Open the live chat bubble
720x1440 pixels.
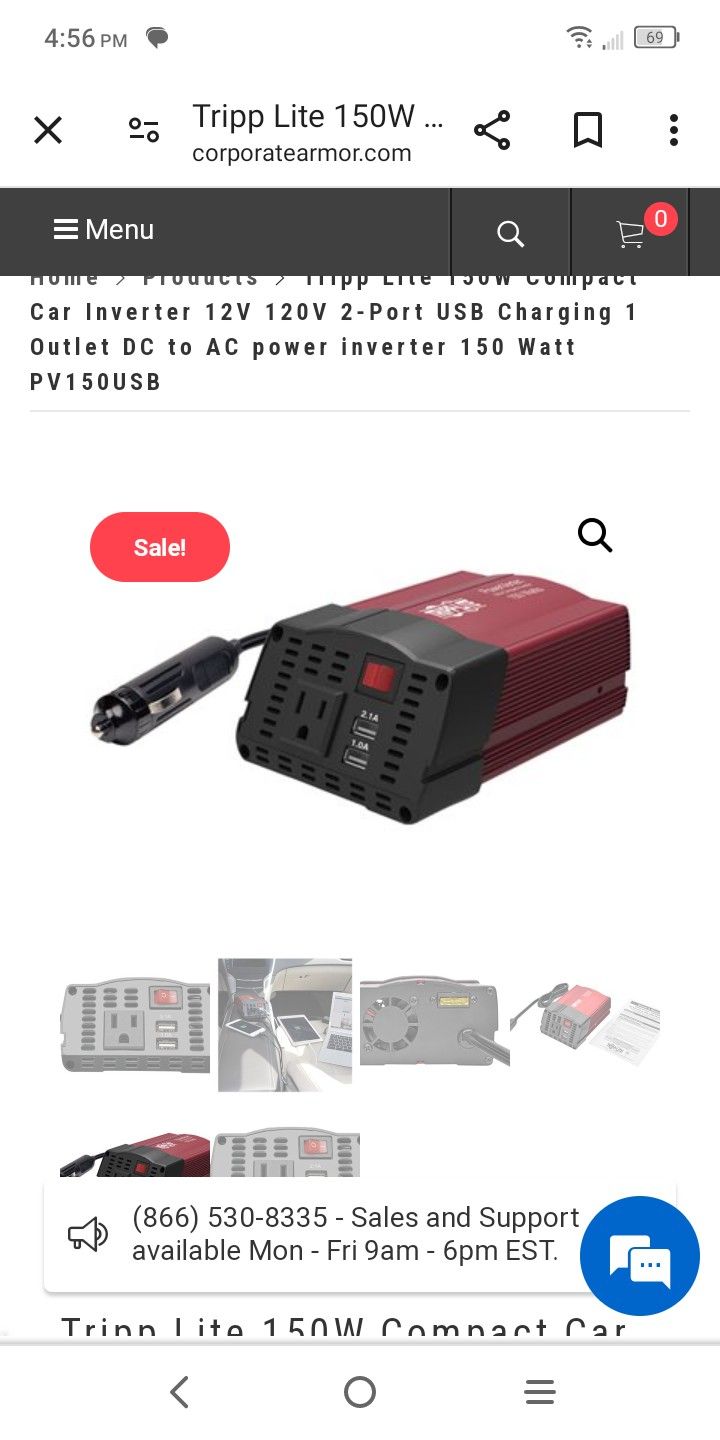[640, 1256]
